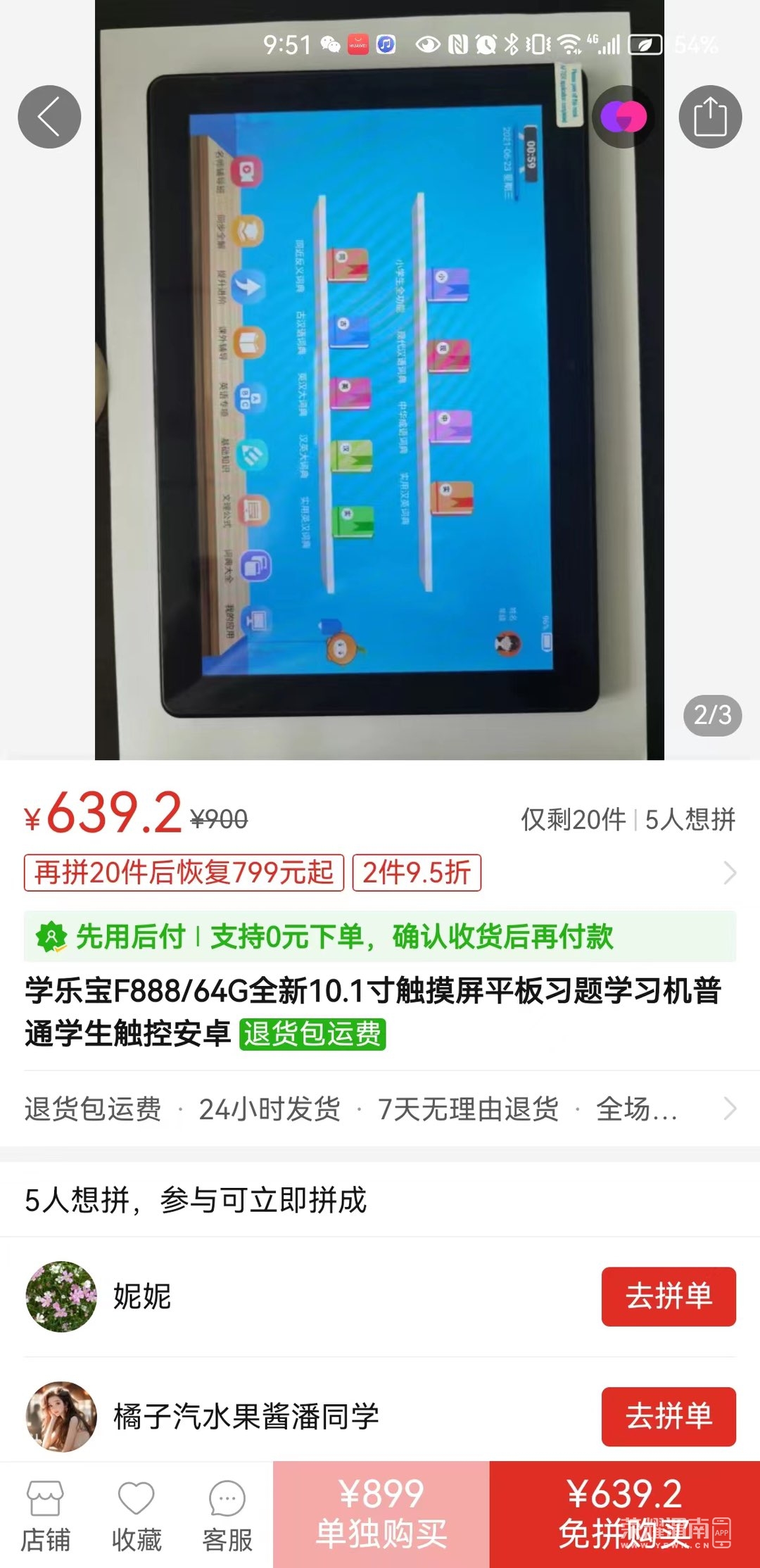
Task: Join 妮妮's group order
Action: [x=668, y=1296]
